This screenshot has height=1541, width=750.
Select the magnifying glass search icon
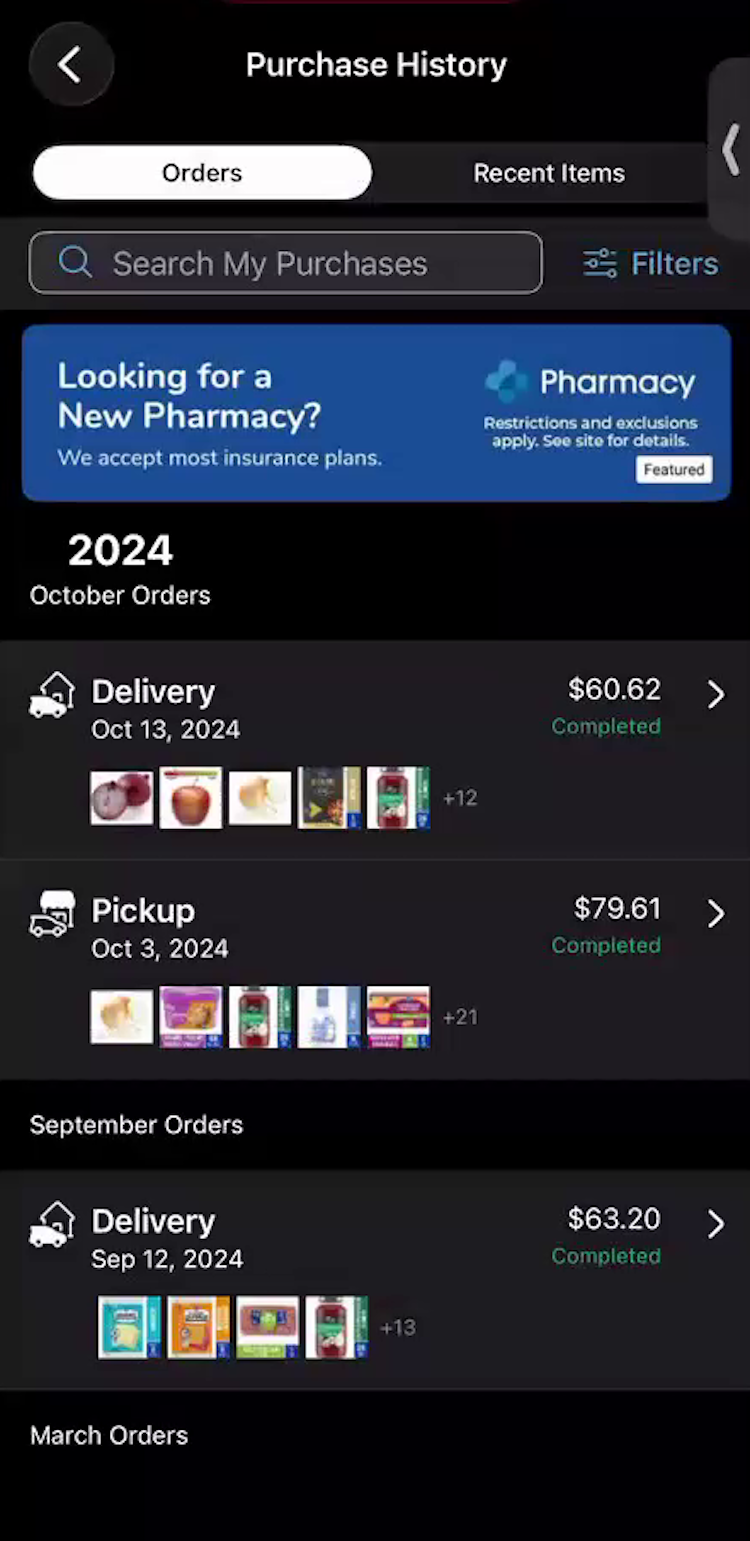pyautogui.click(x=75, y=263)
